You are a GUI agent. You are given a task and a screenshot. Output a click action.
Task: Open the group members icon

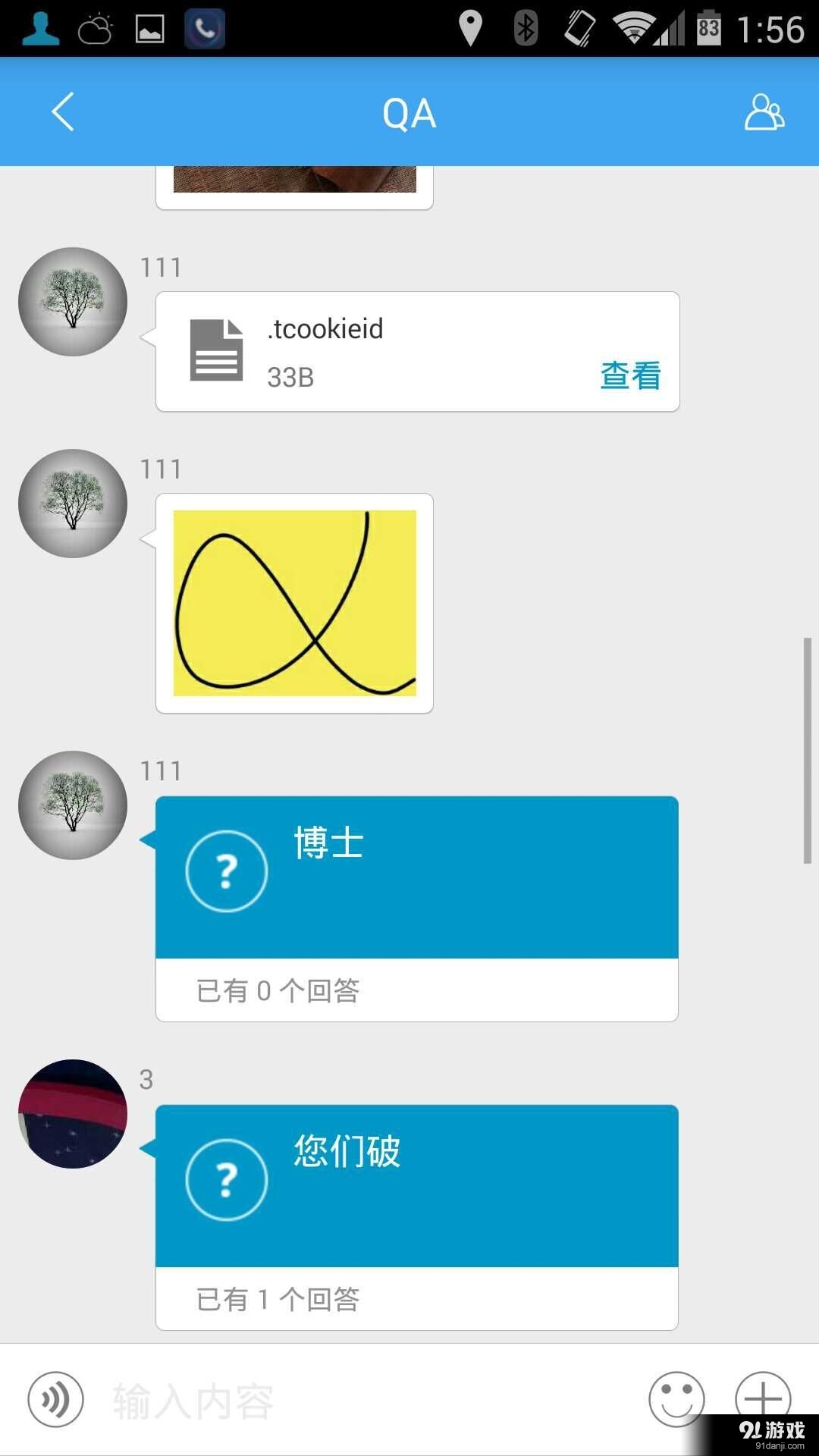coord(764,112)
